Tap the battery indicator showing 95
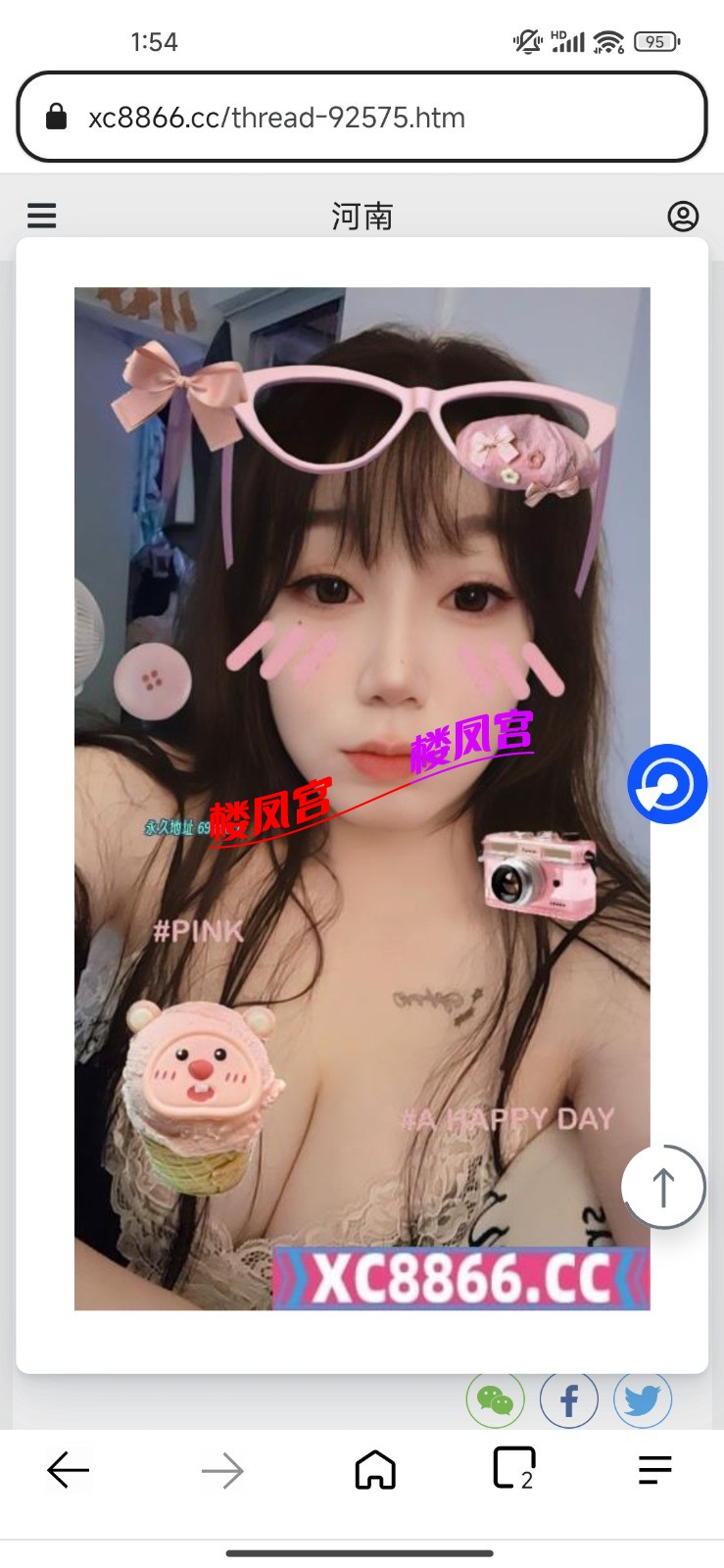The image size is (724, 1568). pos(654,42)
